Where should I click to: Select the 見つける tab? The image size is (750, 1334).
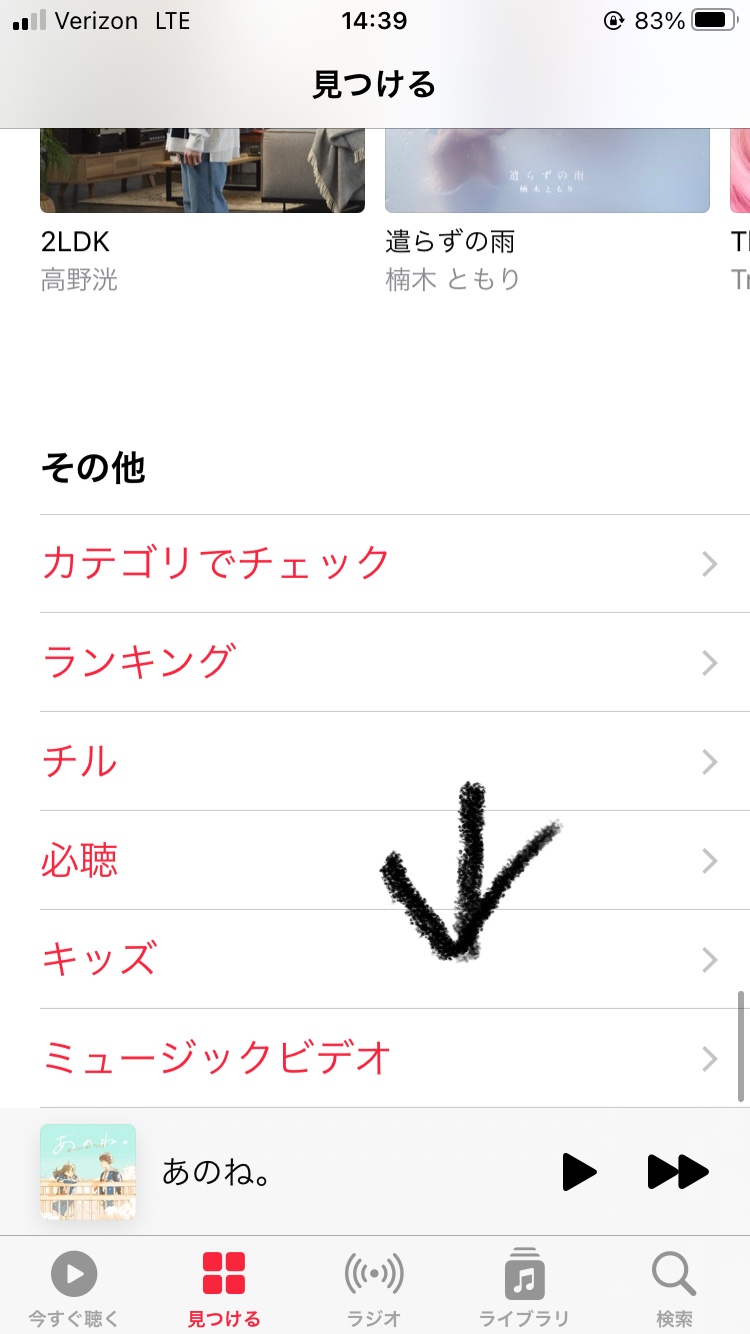224,1288
